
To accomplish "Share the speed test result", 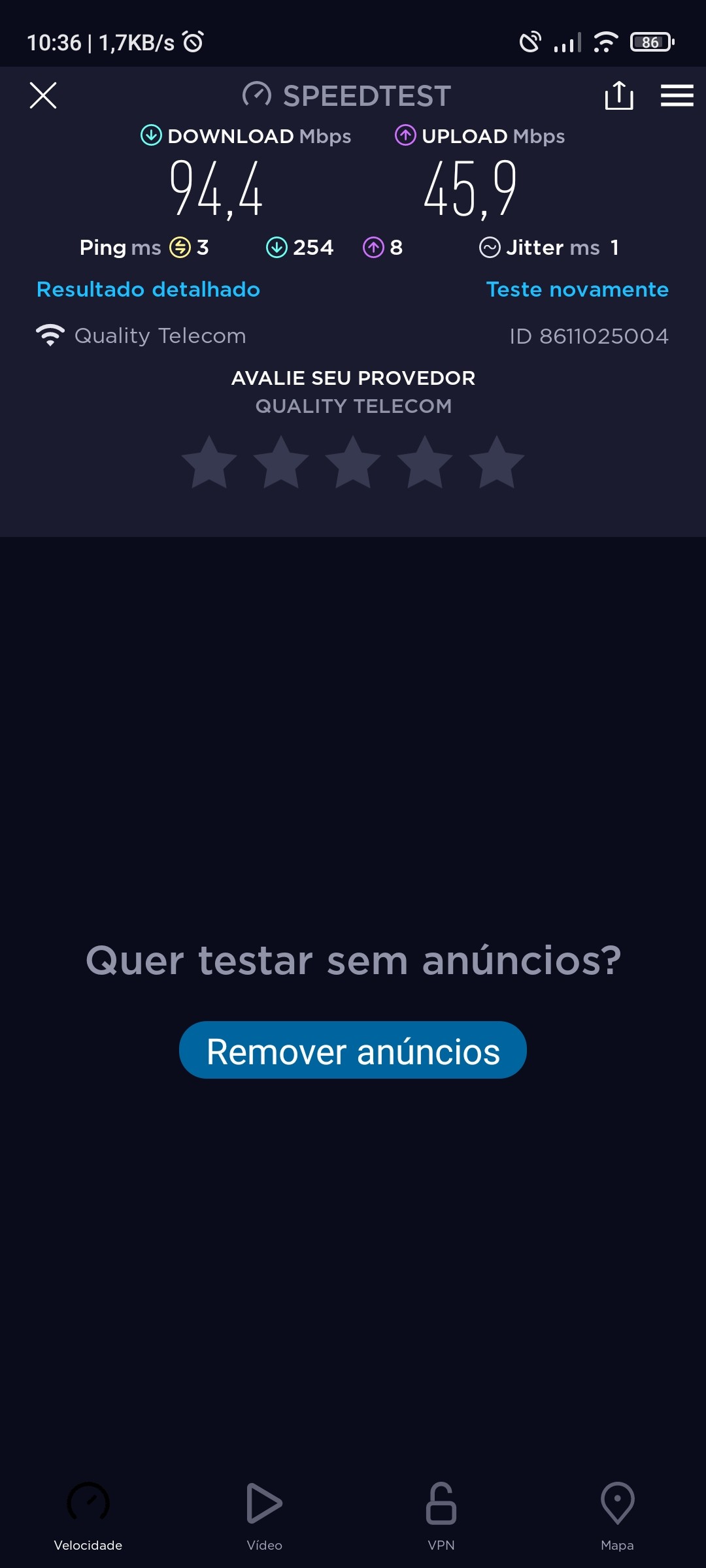I will coord(618,95).
